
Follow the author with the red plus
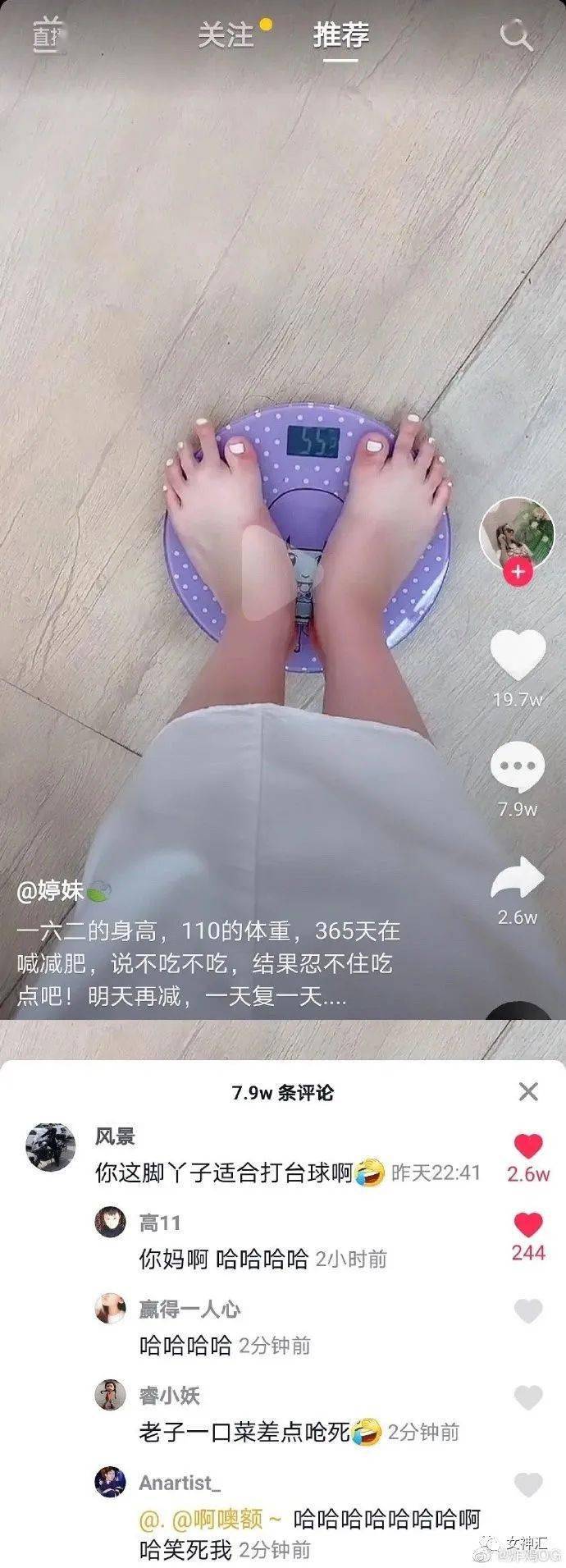coord(517,572)
